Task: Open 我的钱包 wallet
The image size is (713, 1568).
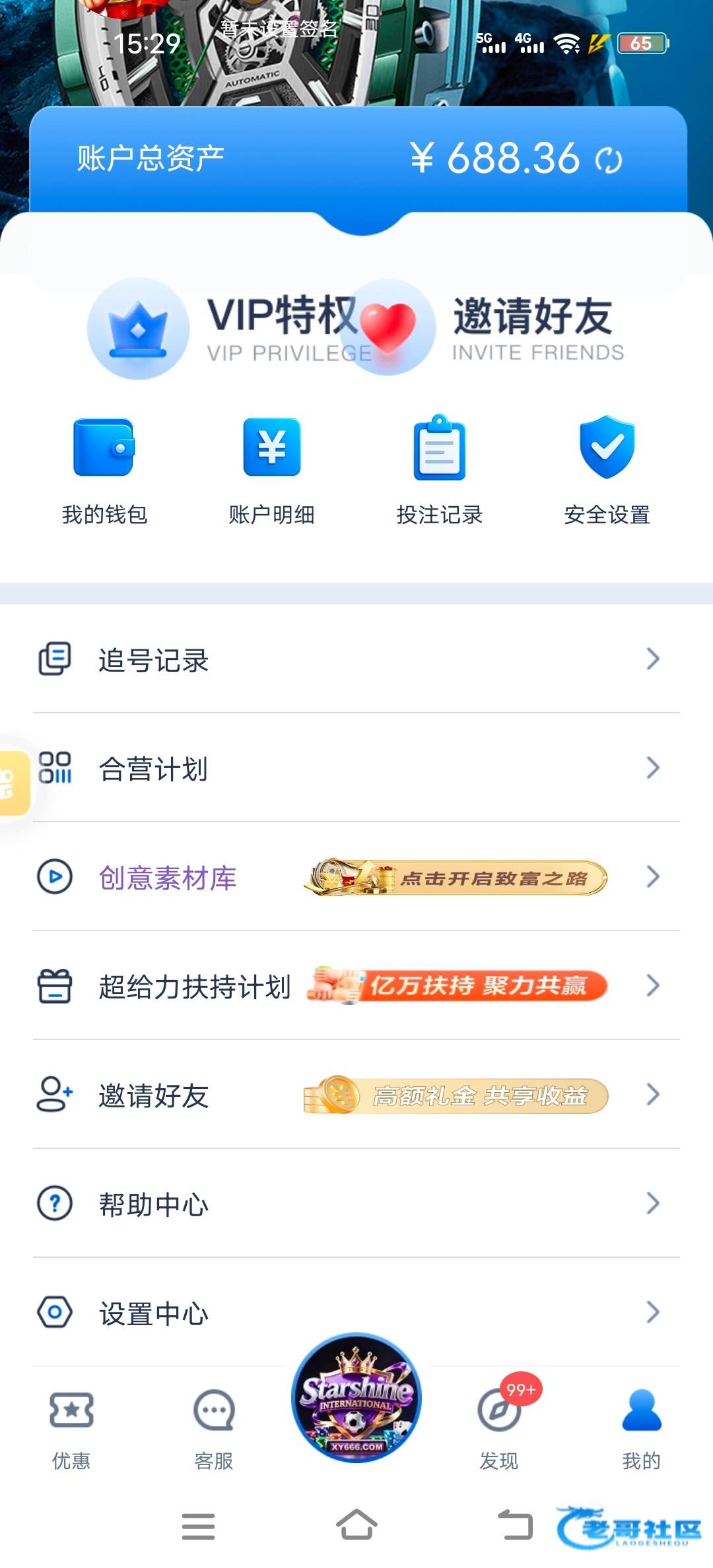Action: pos(104,470)
